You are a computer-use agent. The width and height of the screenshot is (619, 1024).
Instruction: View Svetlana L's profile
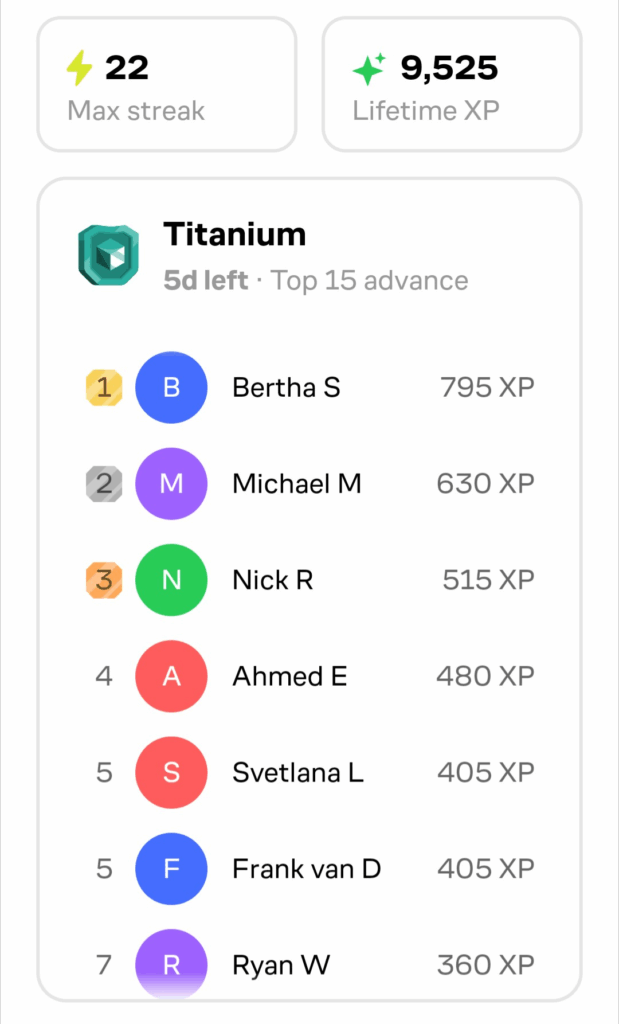click(310, 773)
